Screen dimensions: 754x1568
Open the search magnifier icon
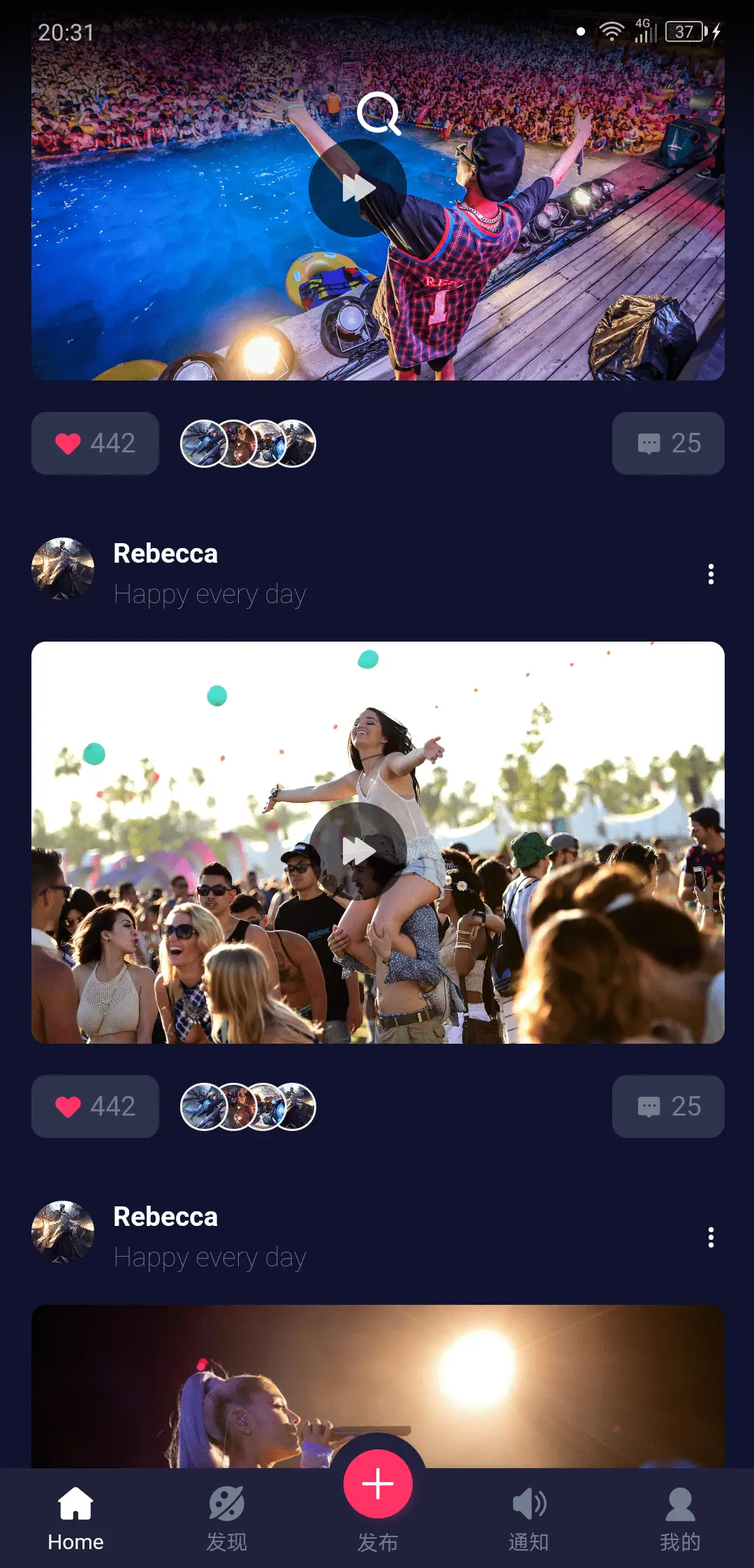pos(378,113)
